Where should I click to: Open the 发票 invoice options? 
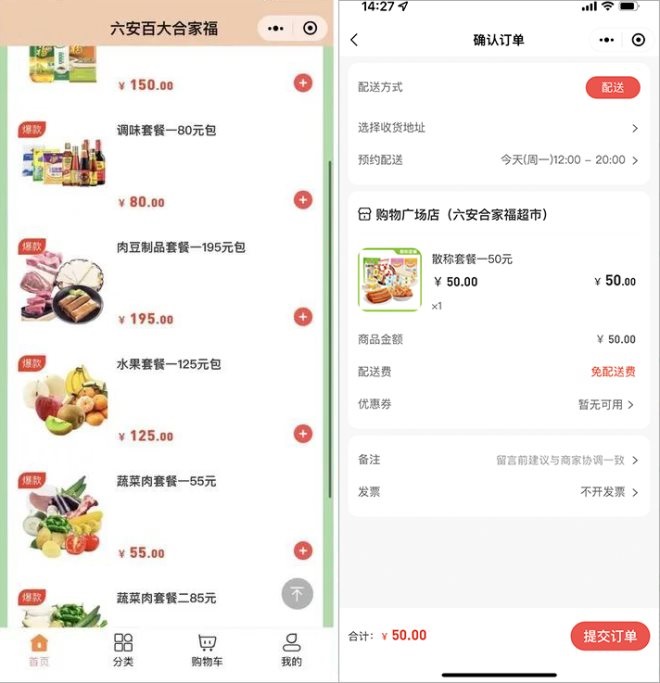click(498, 492)
